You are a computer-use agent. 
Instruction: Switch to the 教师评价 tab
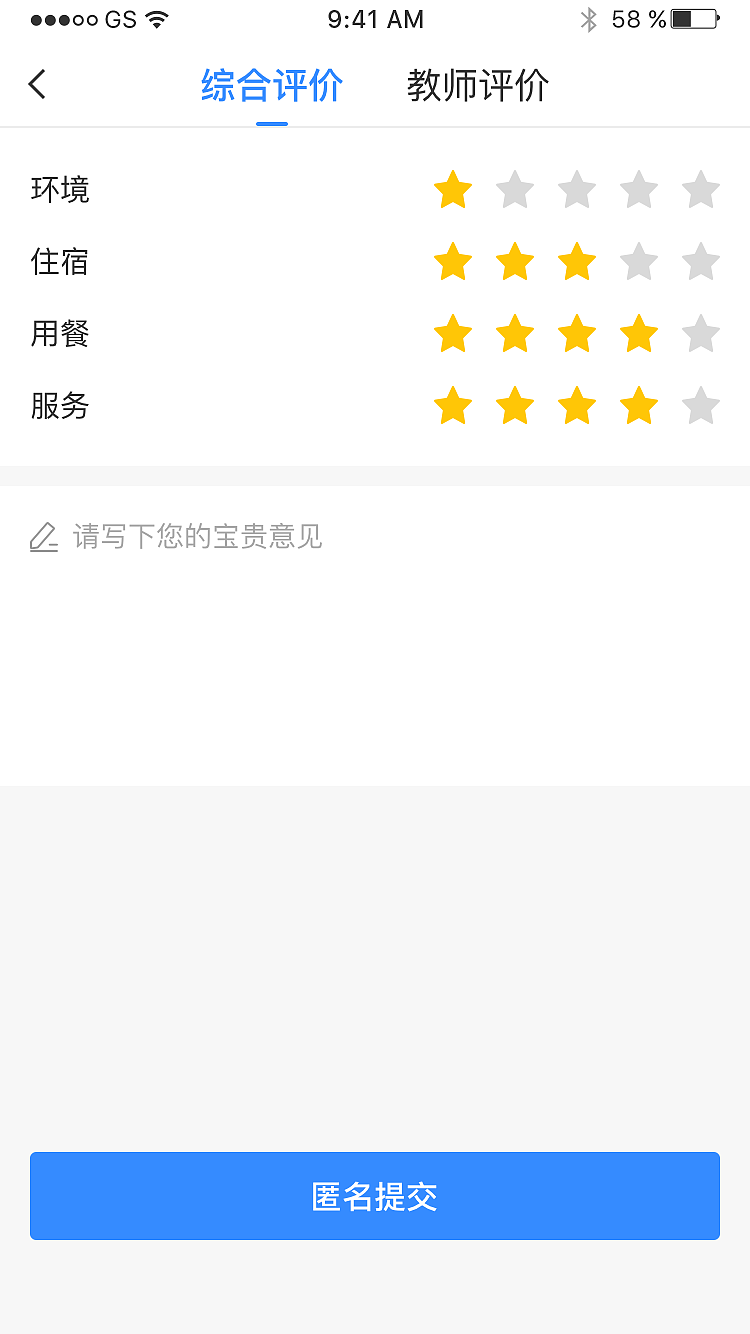[x=476, y=86]
